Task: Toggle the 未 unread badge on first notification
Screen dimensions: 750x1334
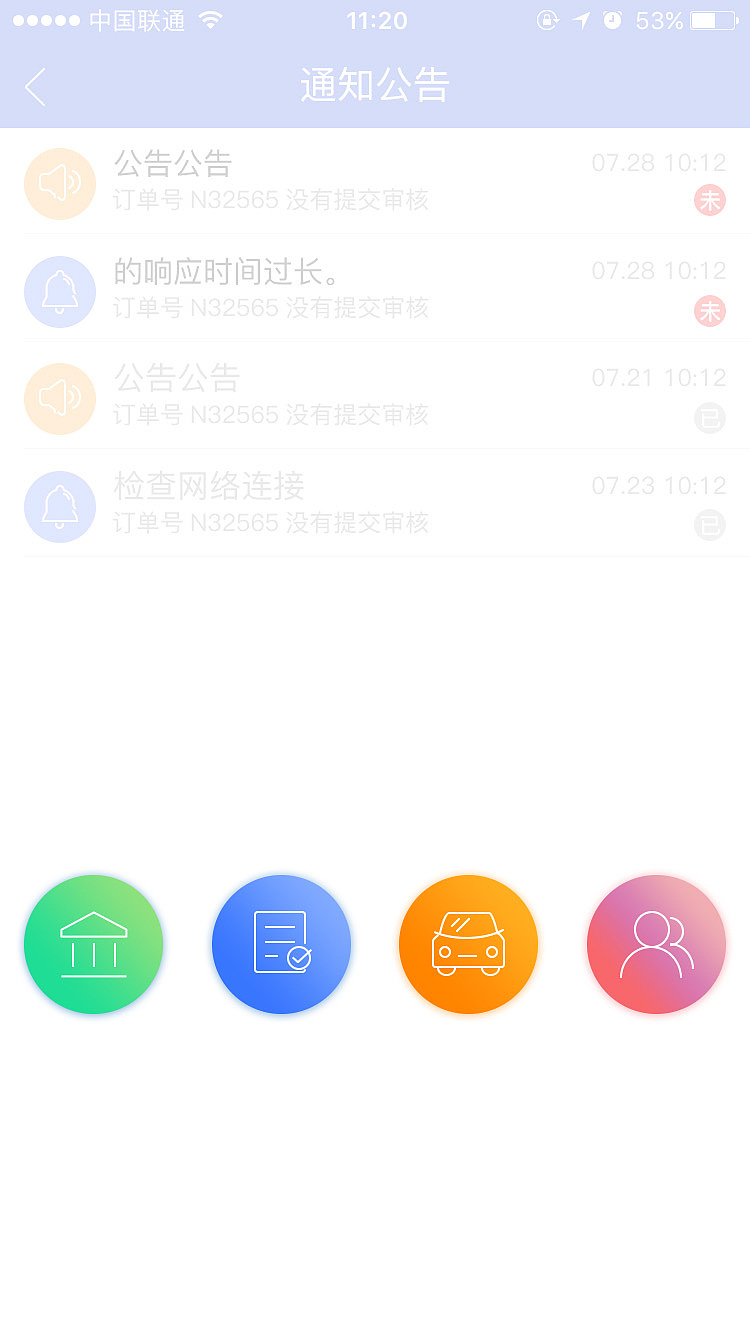Action: [x=710, y=201]
